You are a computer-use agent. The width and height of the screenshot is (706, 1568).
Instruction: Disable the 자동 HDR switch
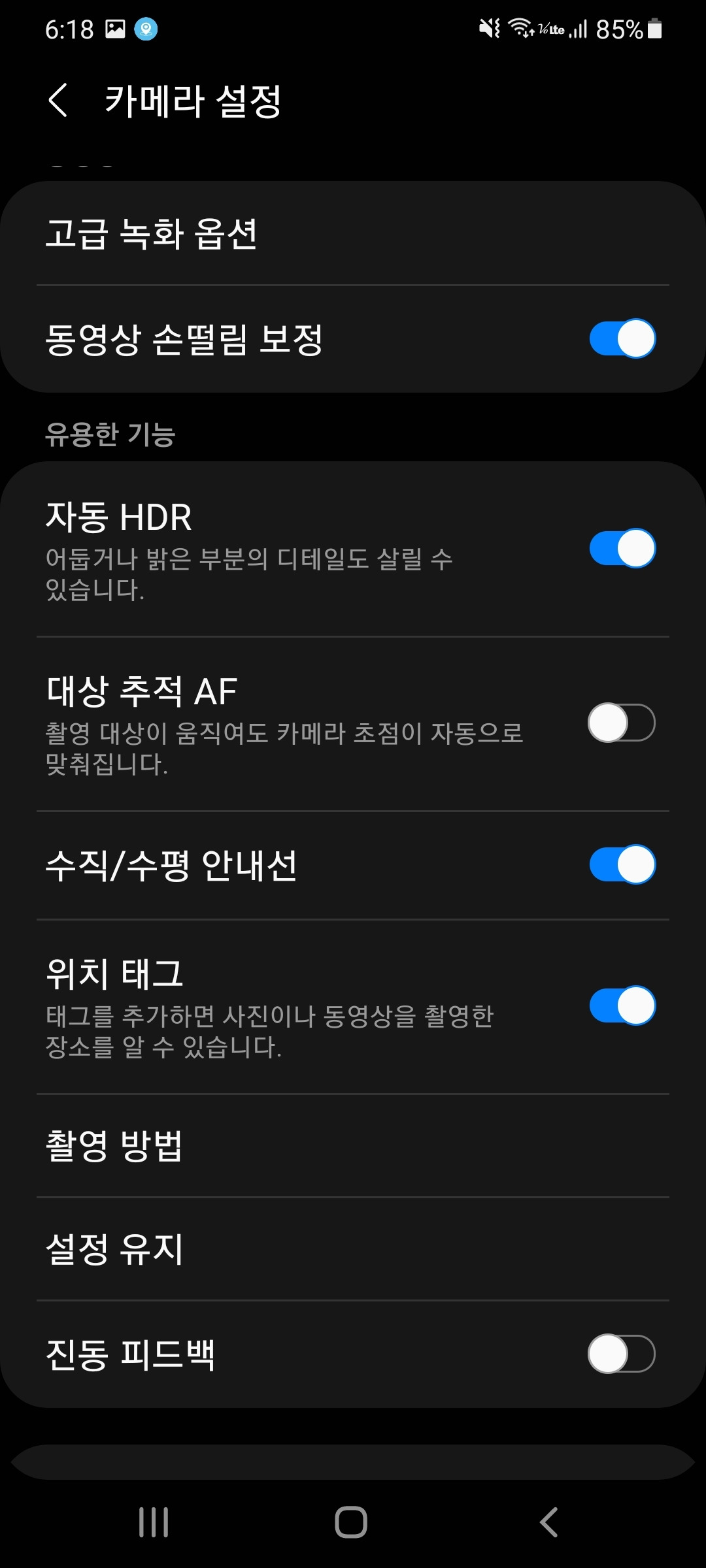point(622,548)
